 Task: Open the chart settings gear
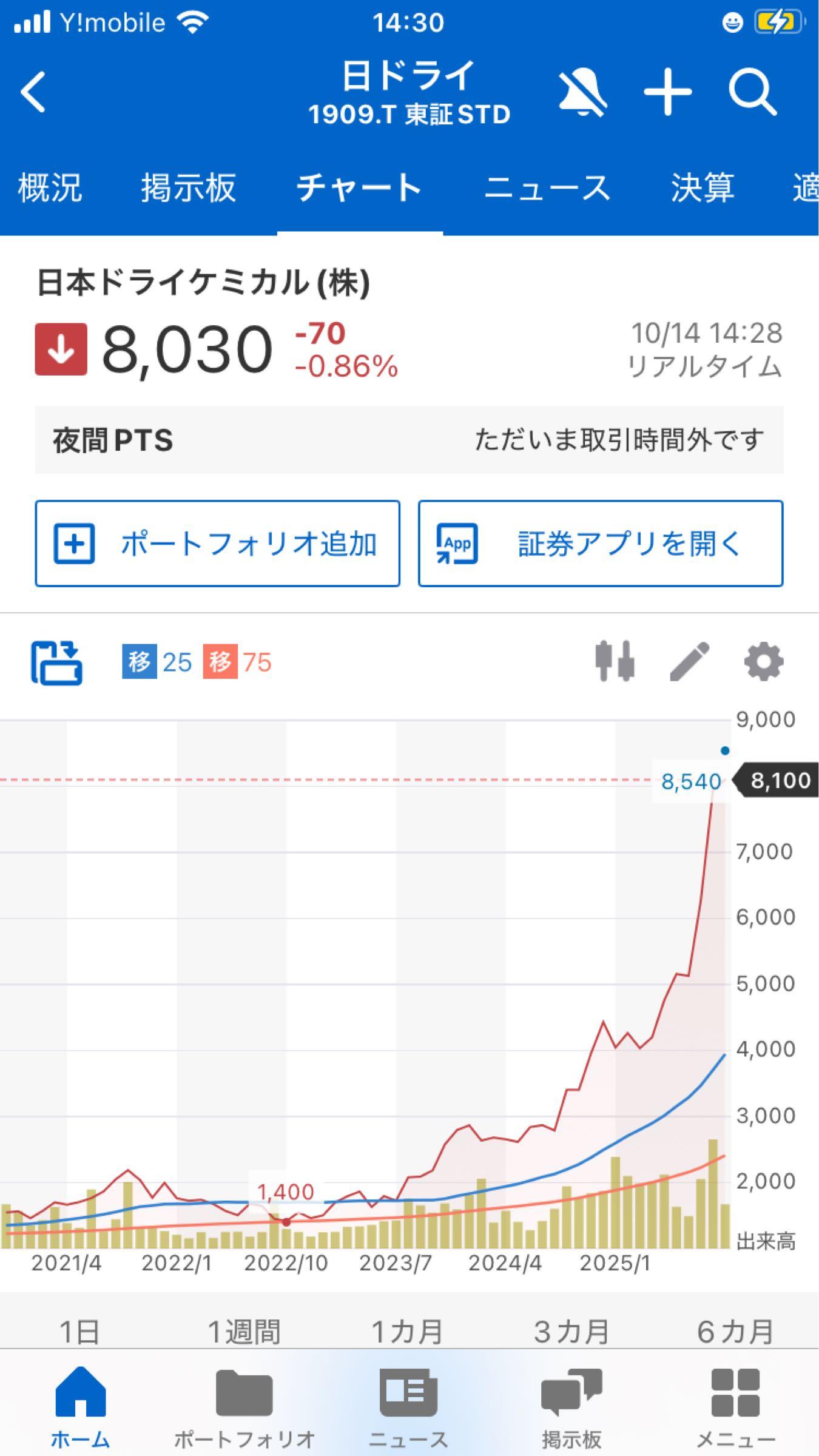763,661
